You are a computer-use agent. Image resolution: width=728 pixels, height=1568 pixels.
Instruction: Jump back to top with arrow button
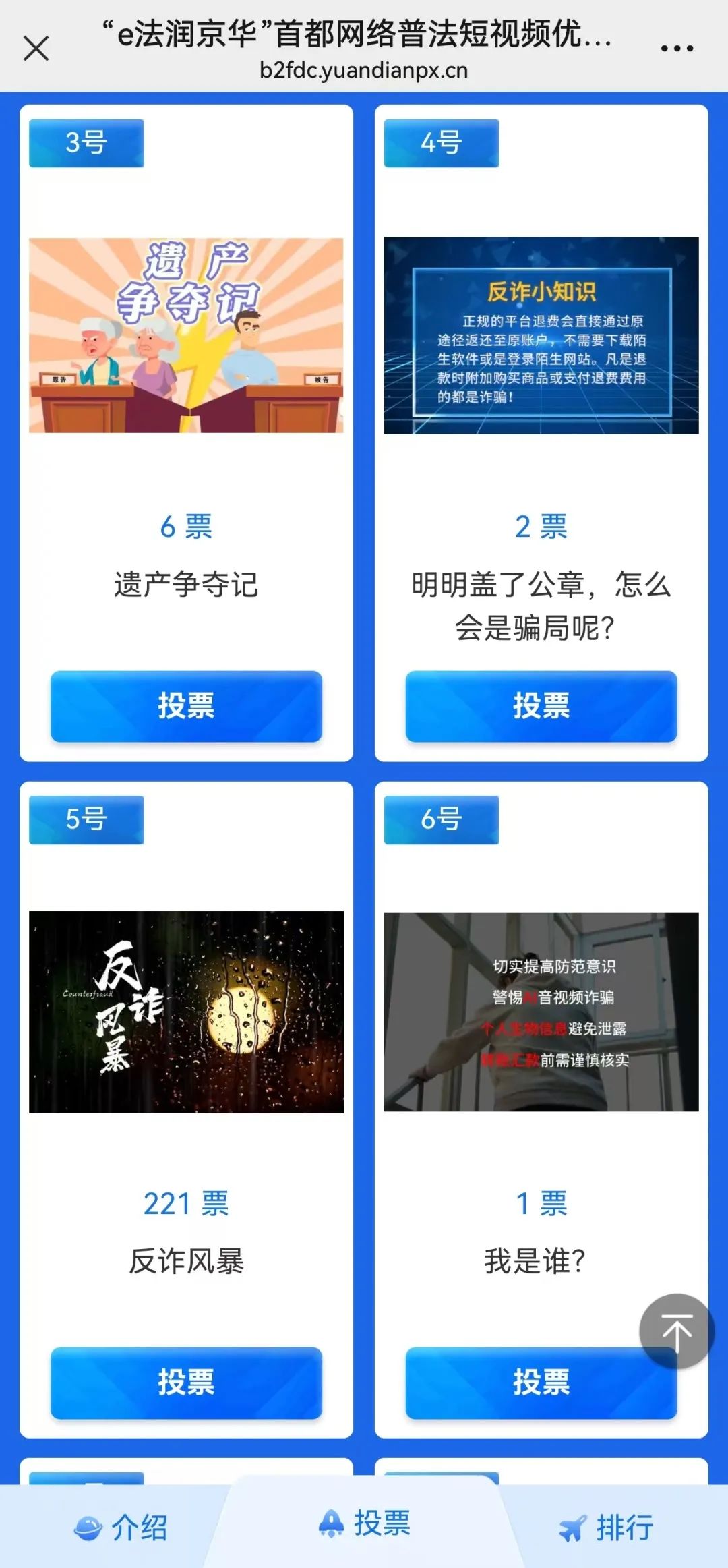pos(676,1331)
